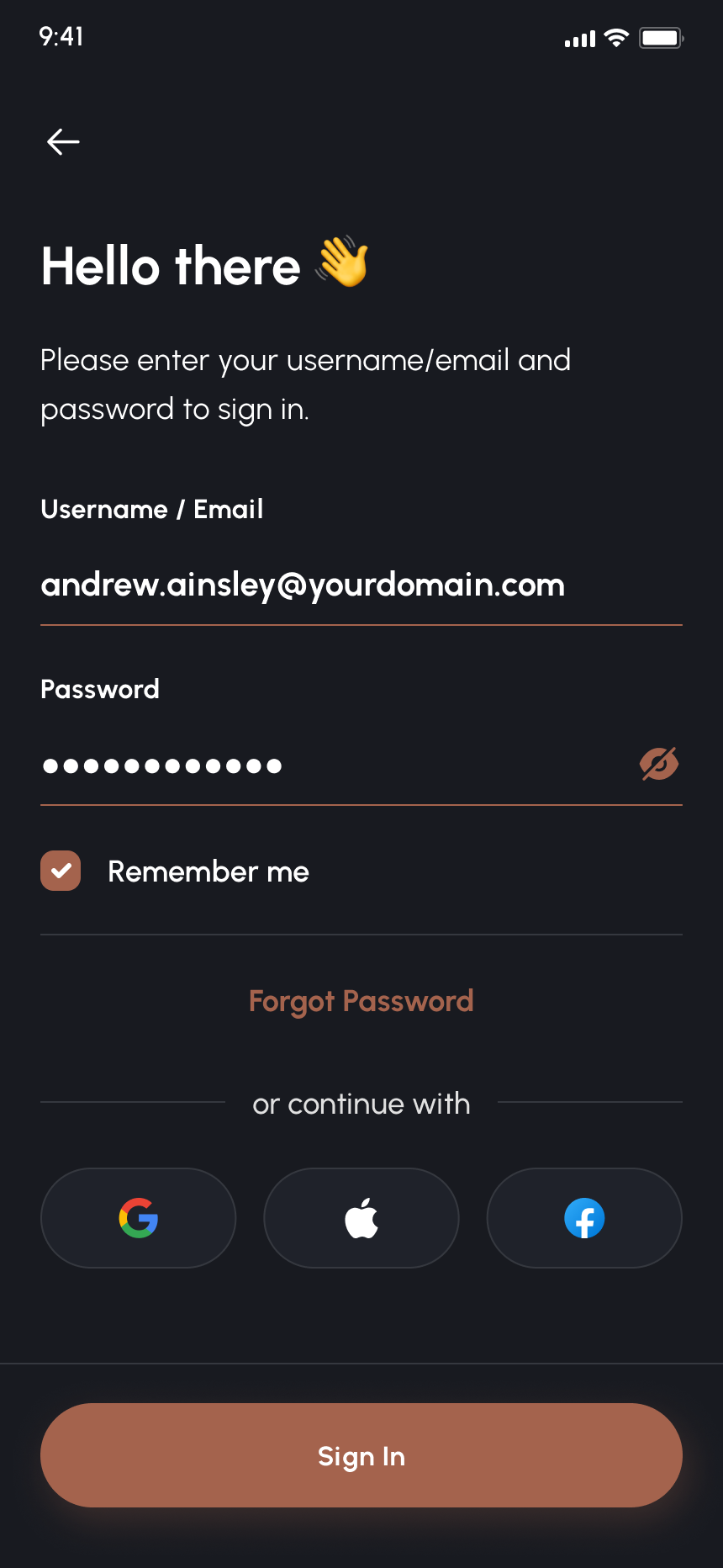Continue with Facebook account

tap(584, 1218)
